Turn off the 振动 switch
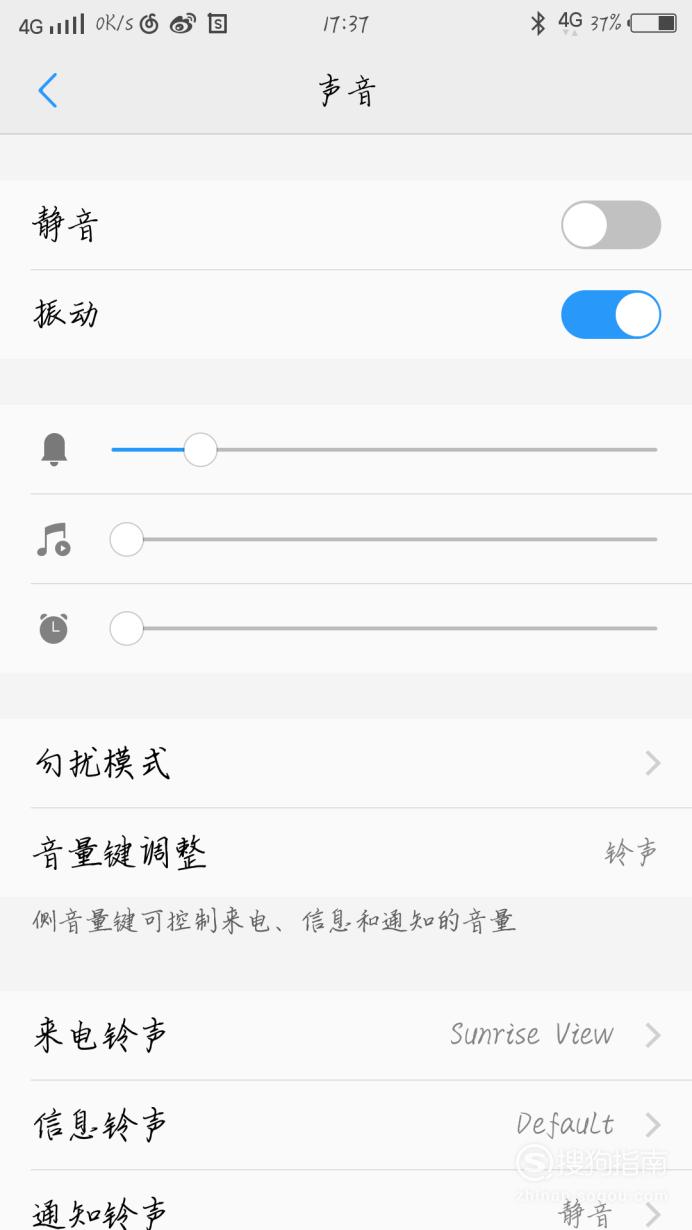This screenshot has height=1230, width=692. tap(611, 315)
